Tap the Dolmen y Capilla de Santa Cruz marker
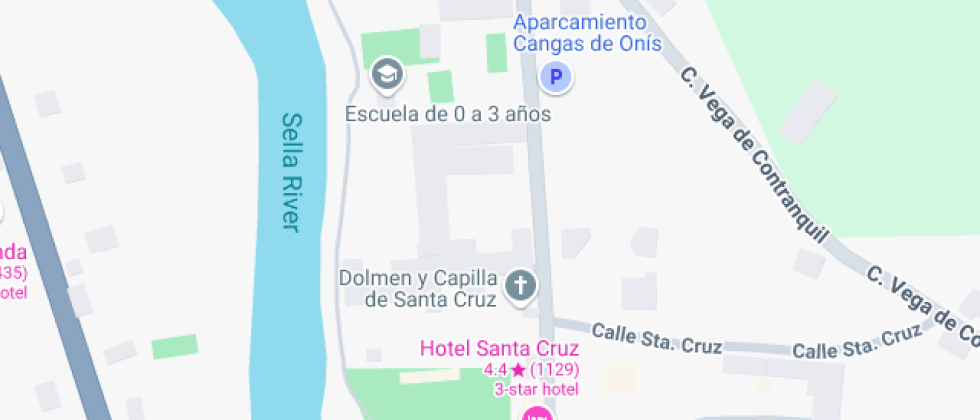Viewport: 980px width, 420px height. pos(520,286)
